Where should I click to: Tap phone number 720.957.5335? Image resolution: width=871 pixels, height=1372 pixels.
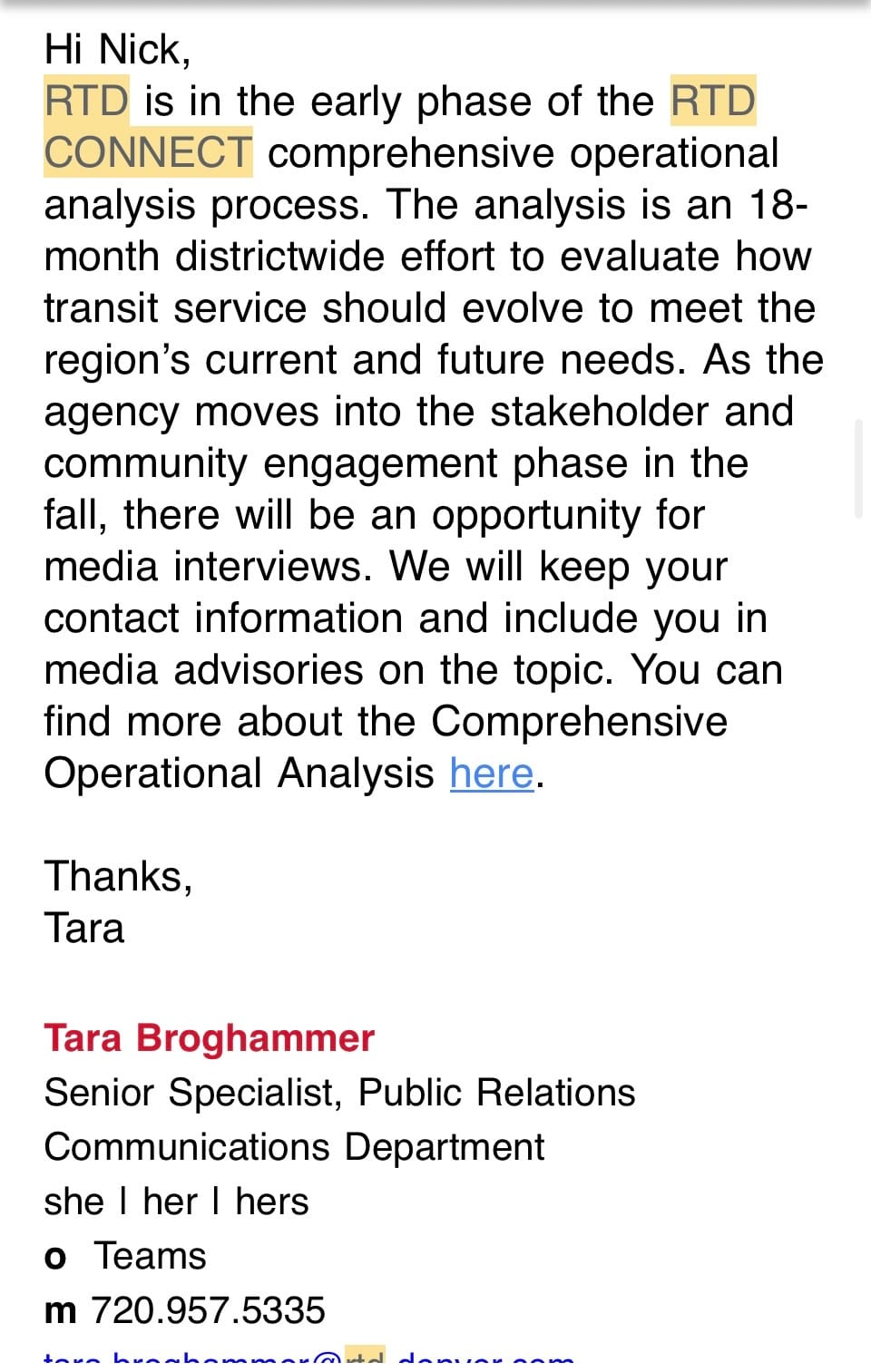pos(209,1310)
